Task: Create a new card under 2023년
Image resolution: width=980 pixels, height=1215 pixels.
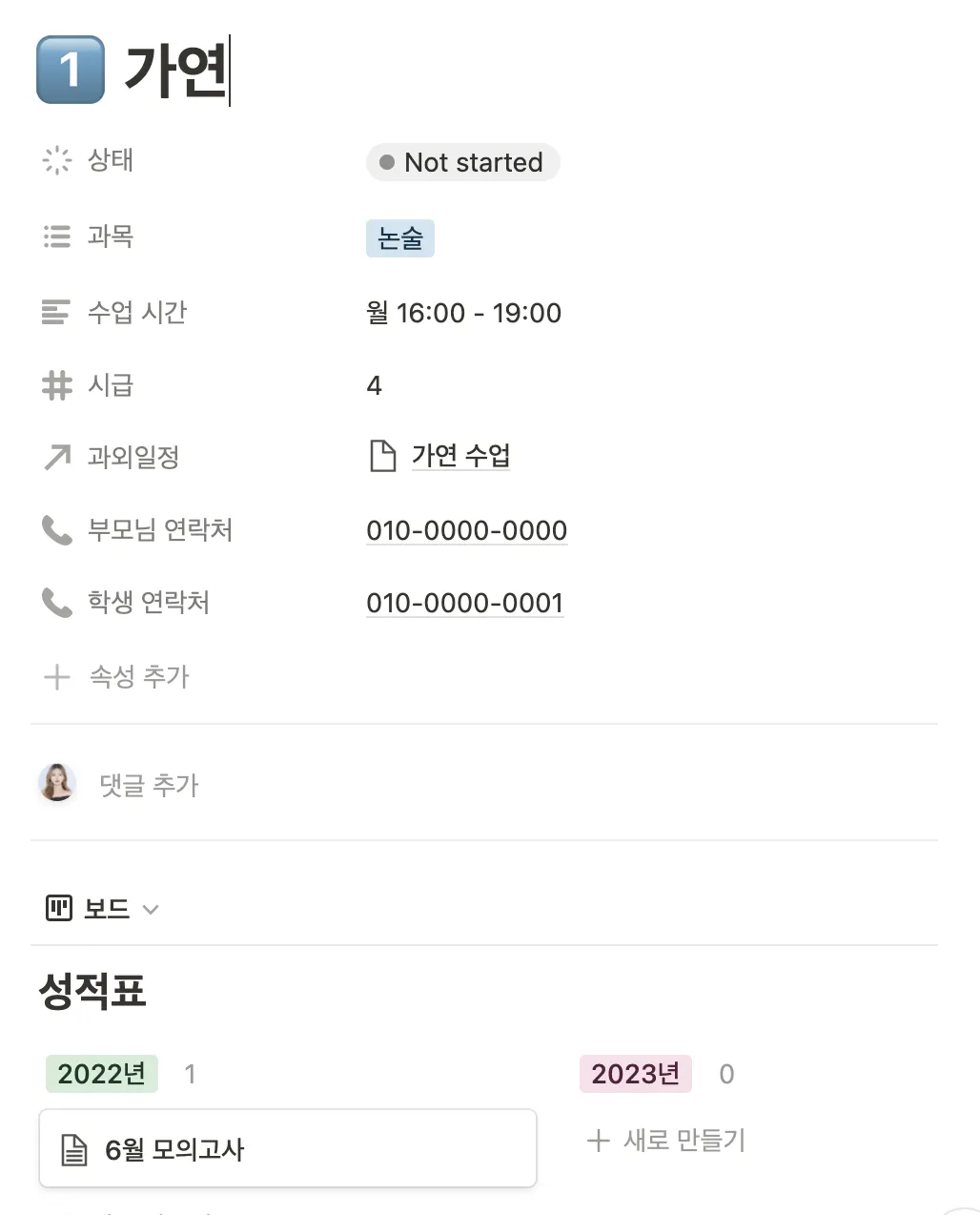Action: (666, 1140)
